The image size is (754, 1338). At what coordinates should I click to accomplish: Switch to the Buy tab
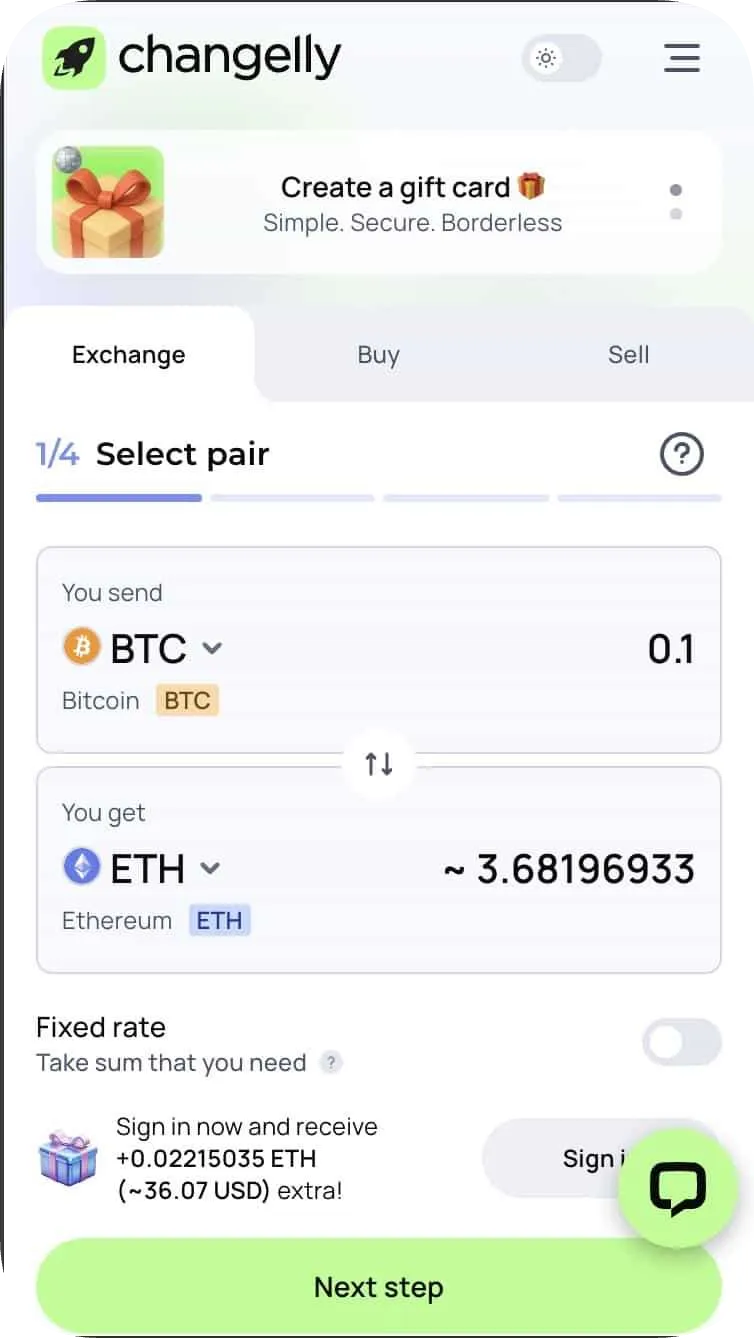(x=378, y=355)
